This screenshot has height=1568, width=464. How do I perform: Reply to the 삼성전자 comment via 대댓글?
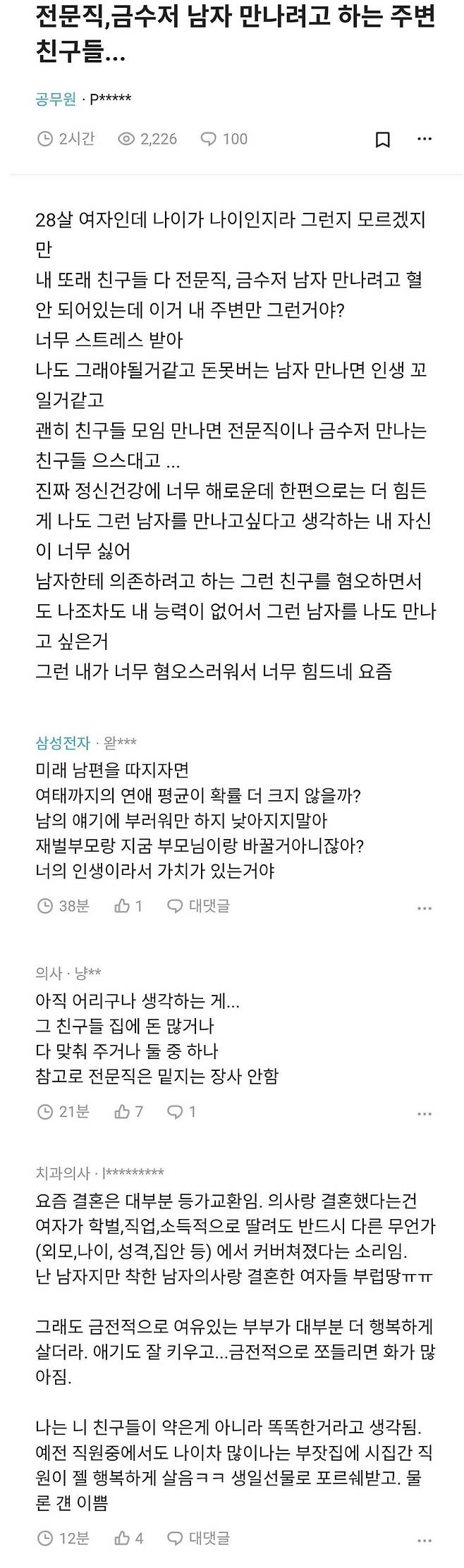coord(199,906)
